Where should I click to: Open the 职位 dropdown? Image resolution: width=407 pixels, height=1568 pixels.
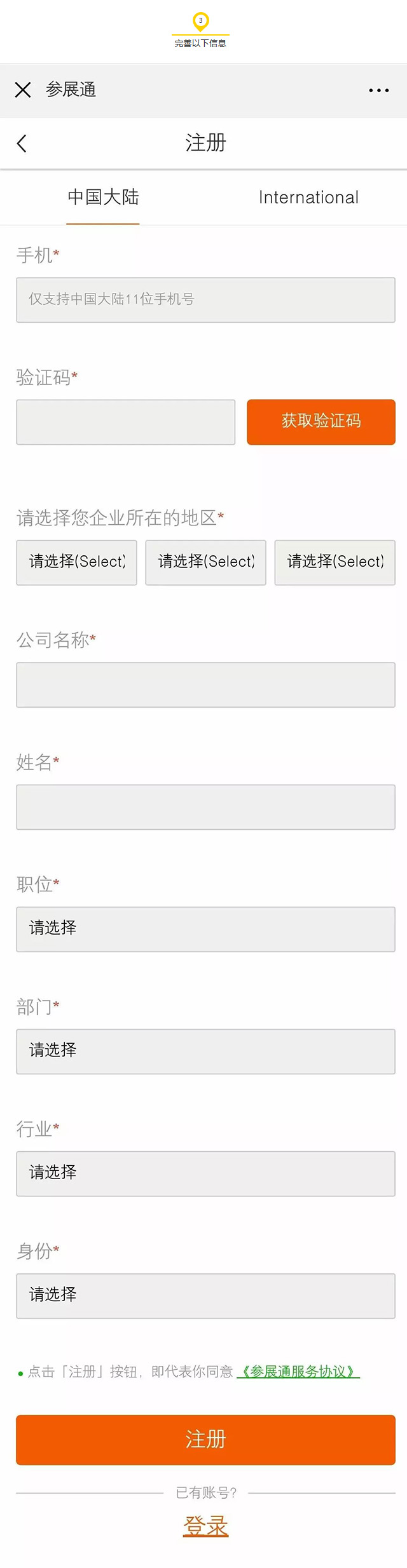pos(205,929)
